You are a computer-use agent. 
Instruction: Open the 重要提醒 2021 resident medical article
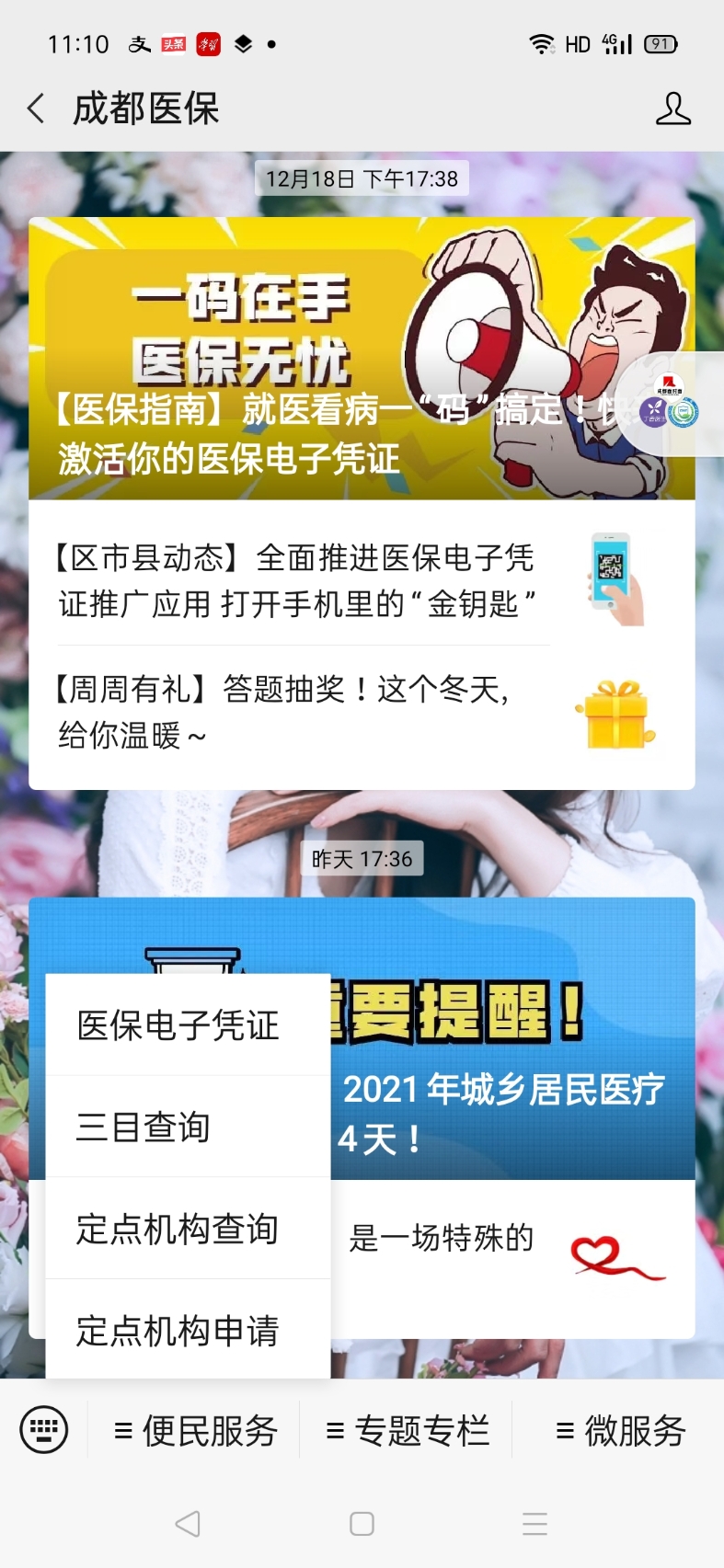(511, 1039)
